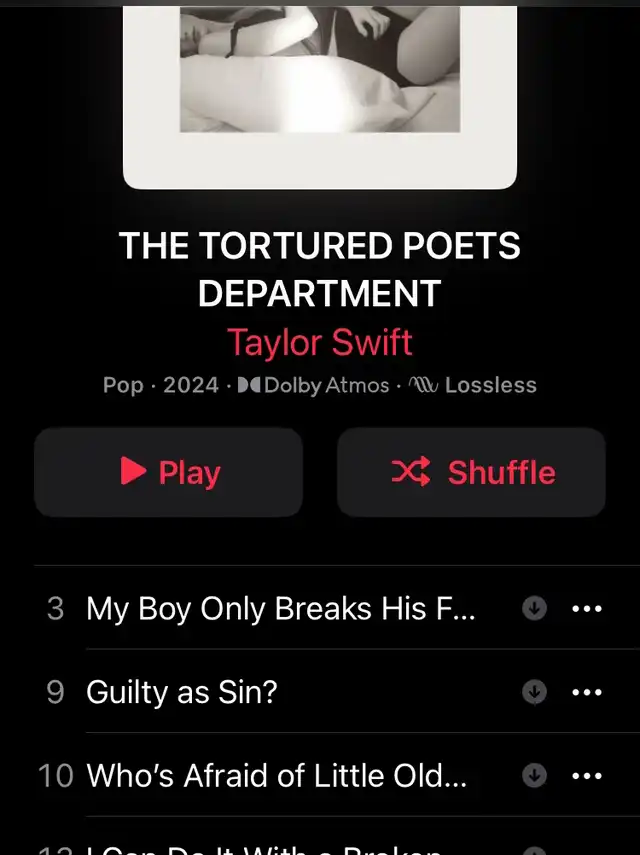Screen dimensions: 640x855
Task: Download My Boy Only Breaks His F...
Action: click(x=535, y=608)
